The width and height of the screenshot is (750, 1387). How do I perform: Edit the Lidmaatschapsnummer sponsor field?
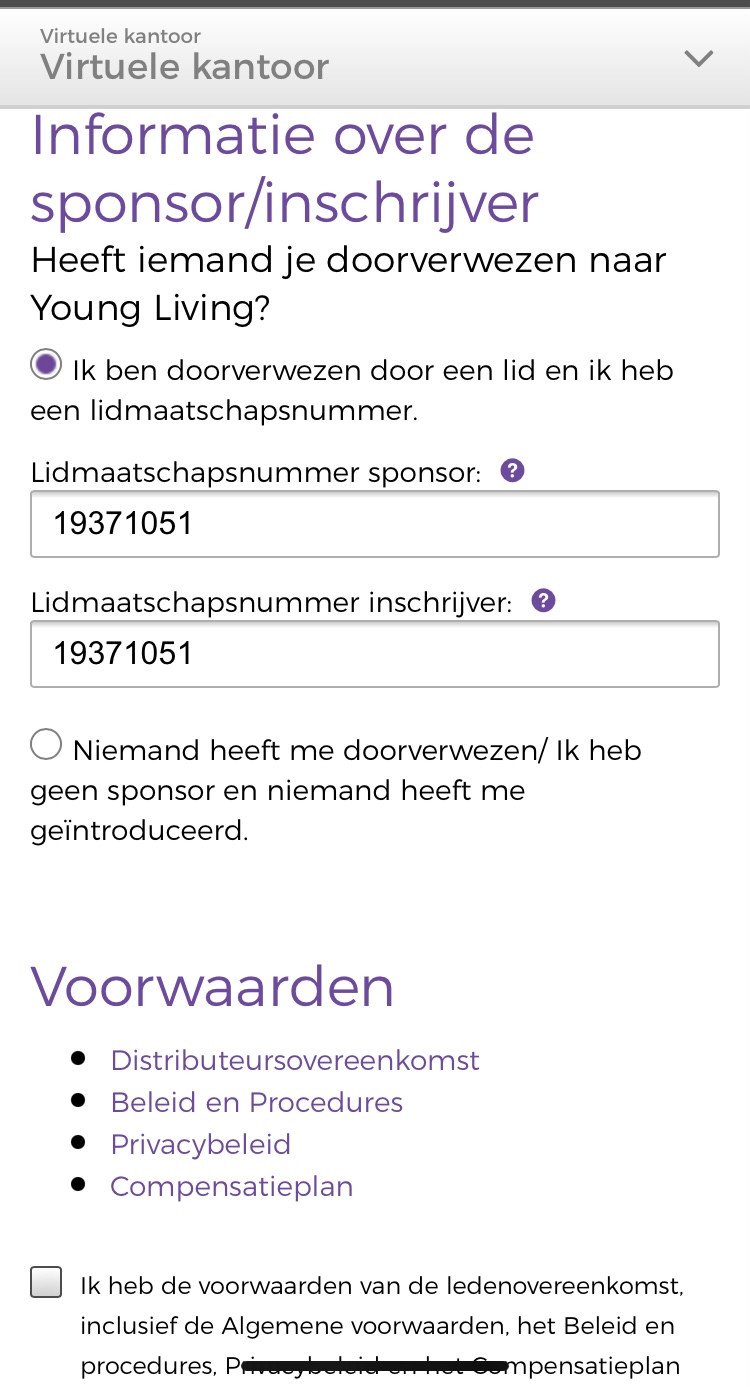(x=375, y=523)
